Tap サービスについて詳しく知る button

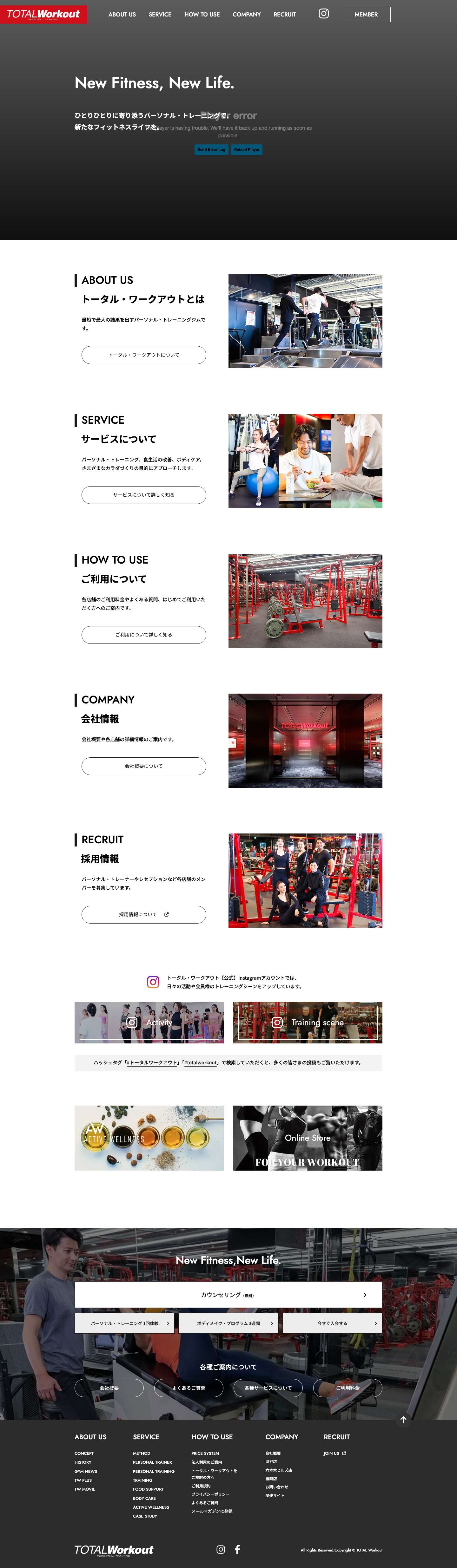tap(144, 495)
